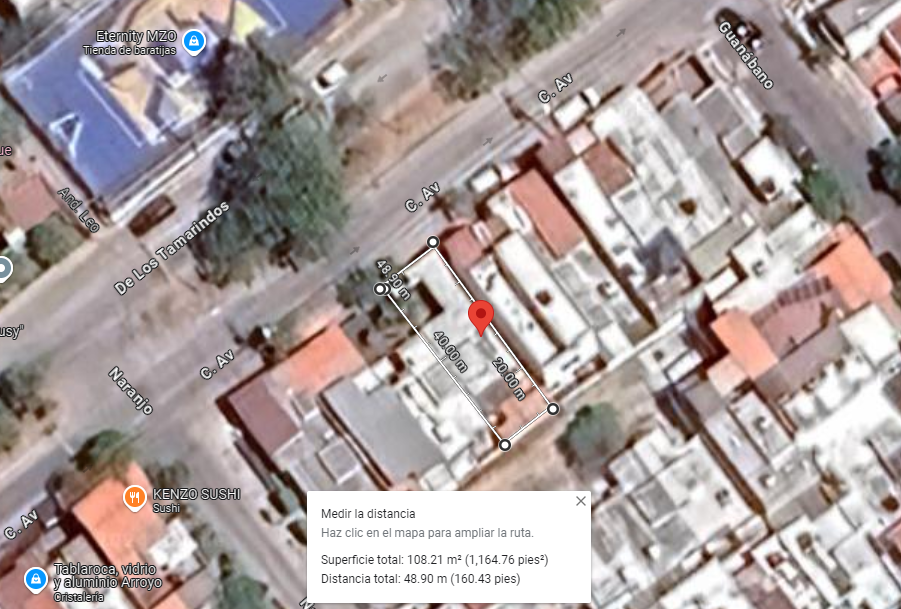This screenshot has height=609, width=901.
Task: Open Tablaroca, vidrio y aluminio Arroyo marker
Action: pyautogui.click(x=36, y=580)
